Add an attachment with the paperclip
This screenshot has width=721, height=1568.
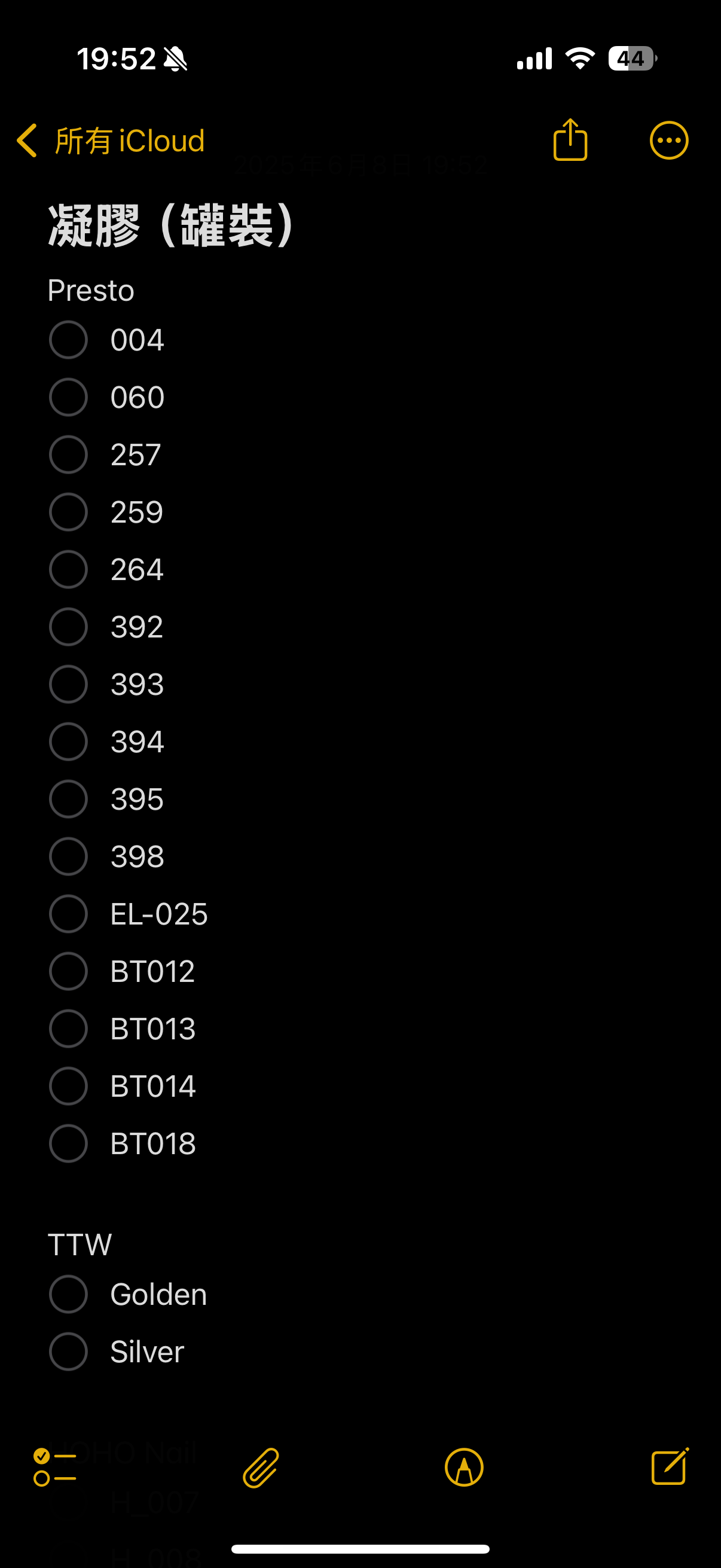(x=261, y=1467)
